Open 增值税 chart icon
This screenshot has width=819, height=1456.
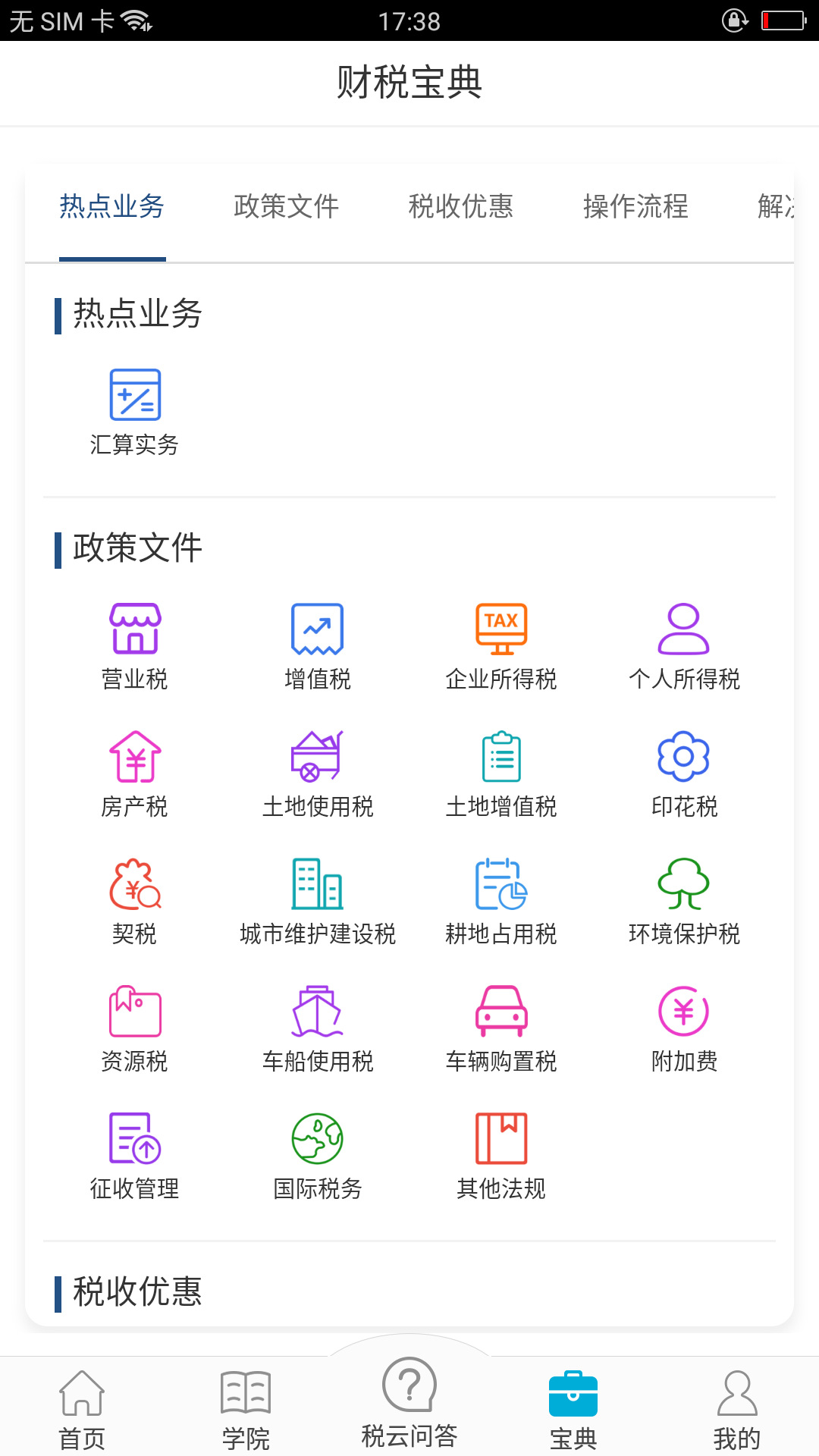[x=317, y=629]
